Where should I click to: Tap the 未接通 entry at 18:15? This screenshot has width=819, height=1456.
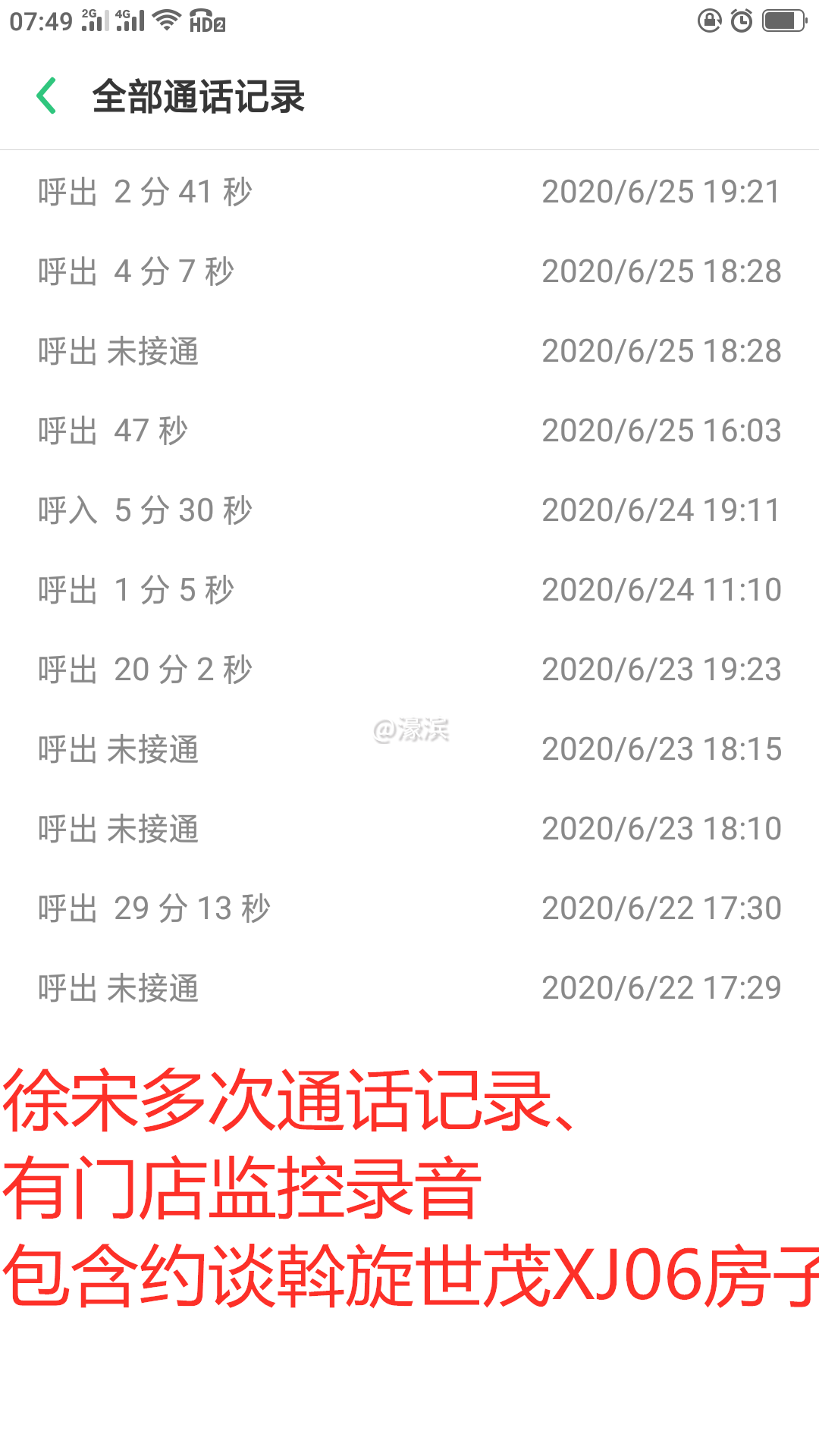pos(409,748)
